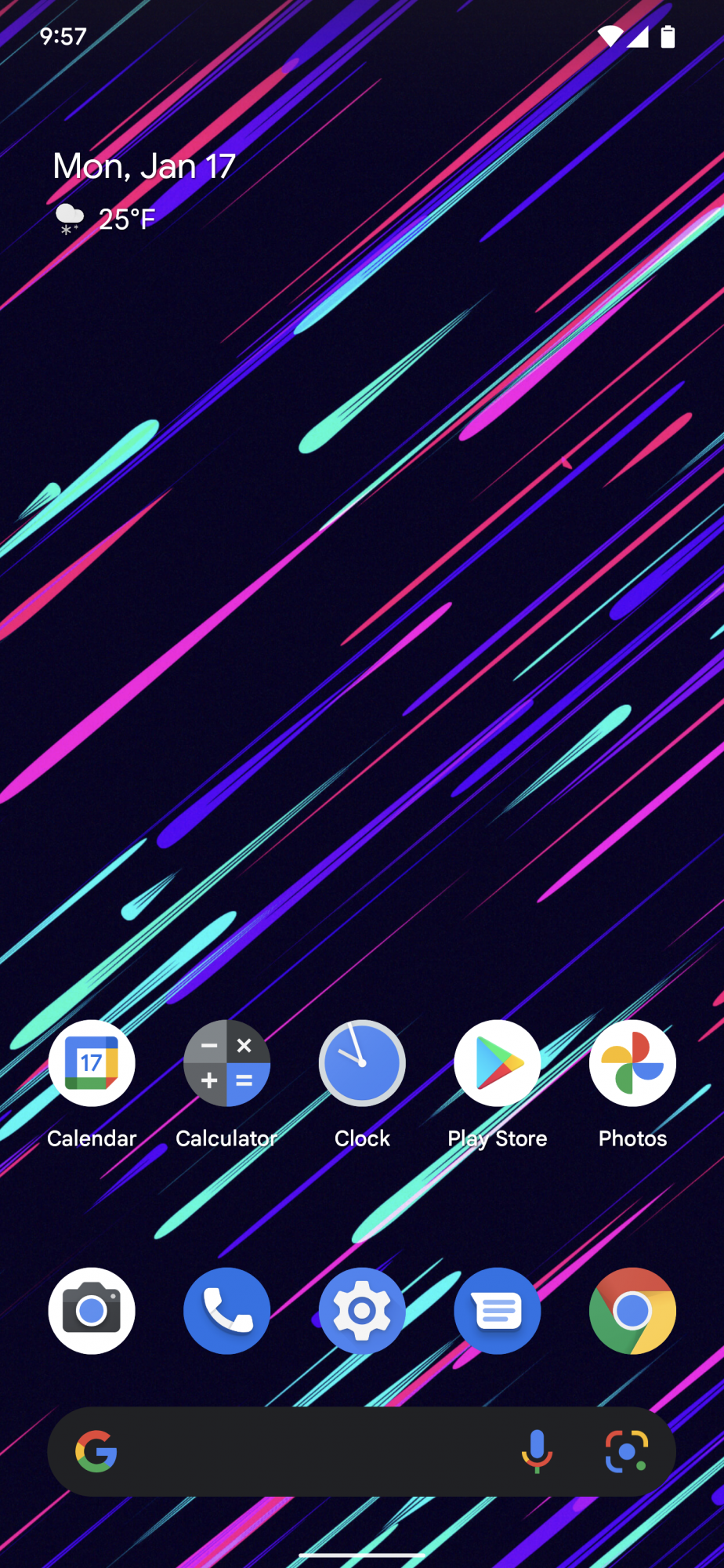
Task: Open the Chrome browser
Action: 632,1310
